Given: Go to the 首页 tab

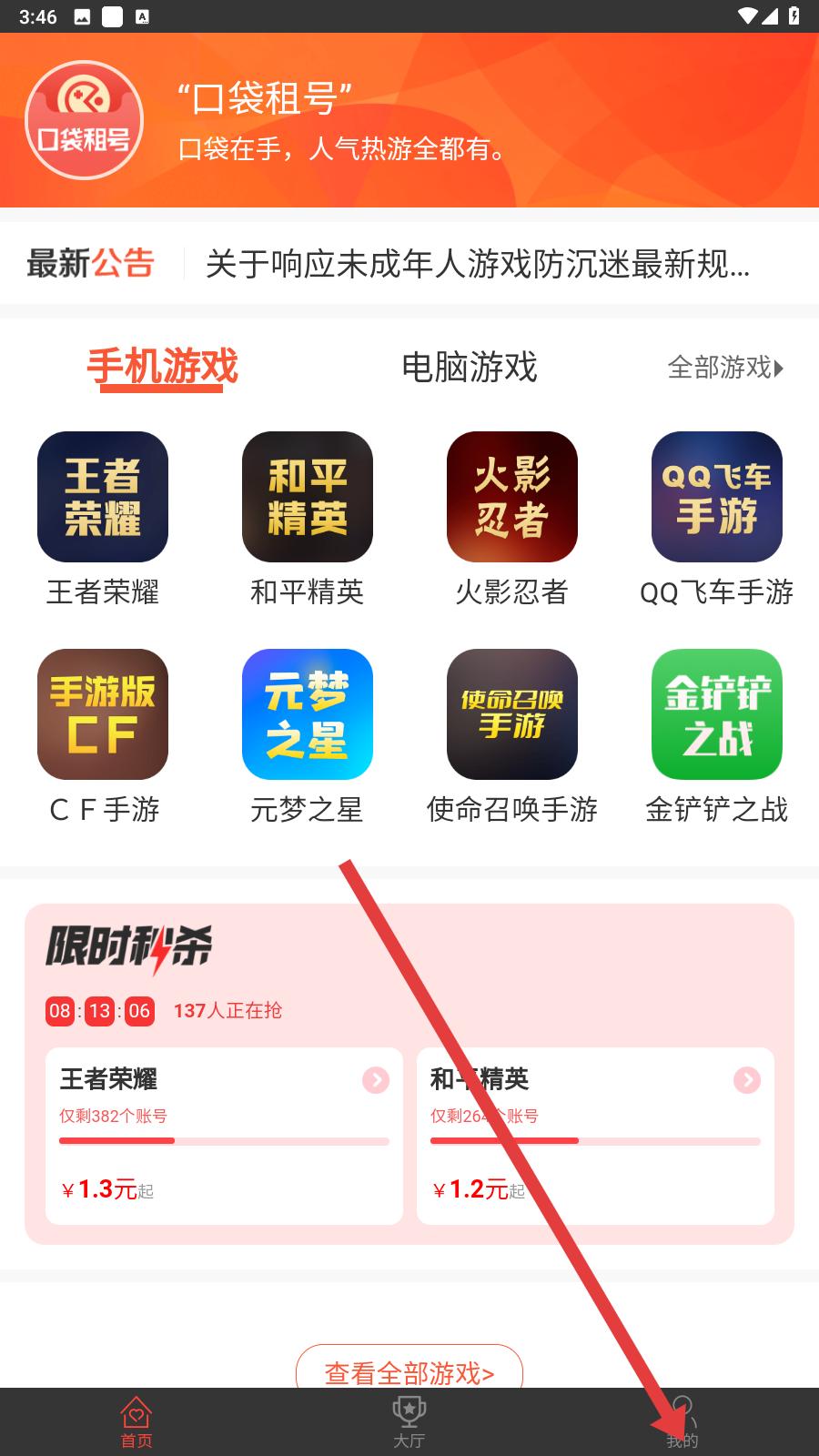Looking at the screenshot, I should click(x=136, y=1422).
